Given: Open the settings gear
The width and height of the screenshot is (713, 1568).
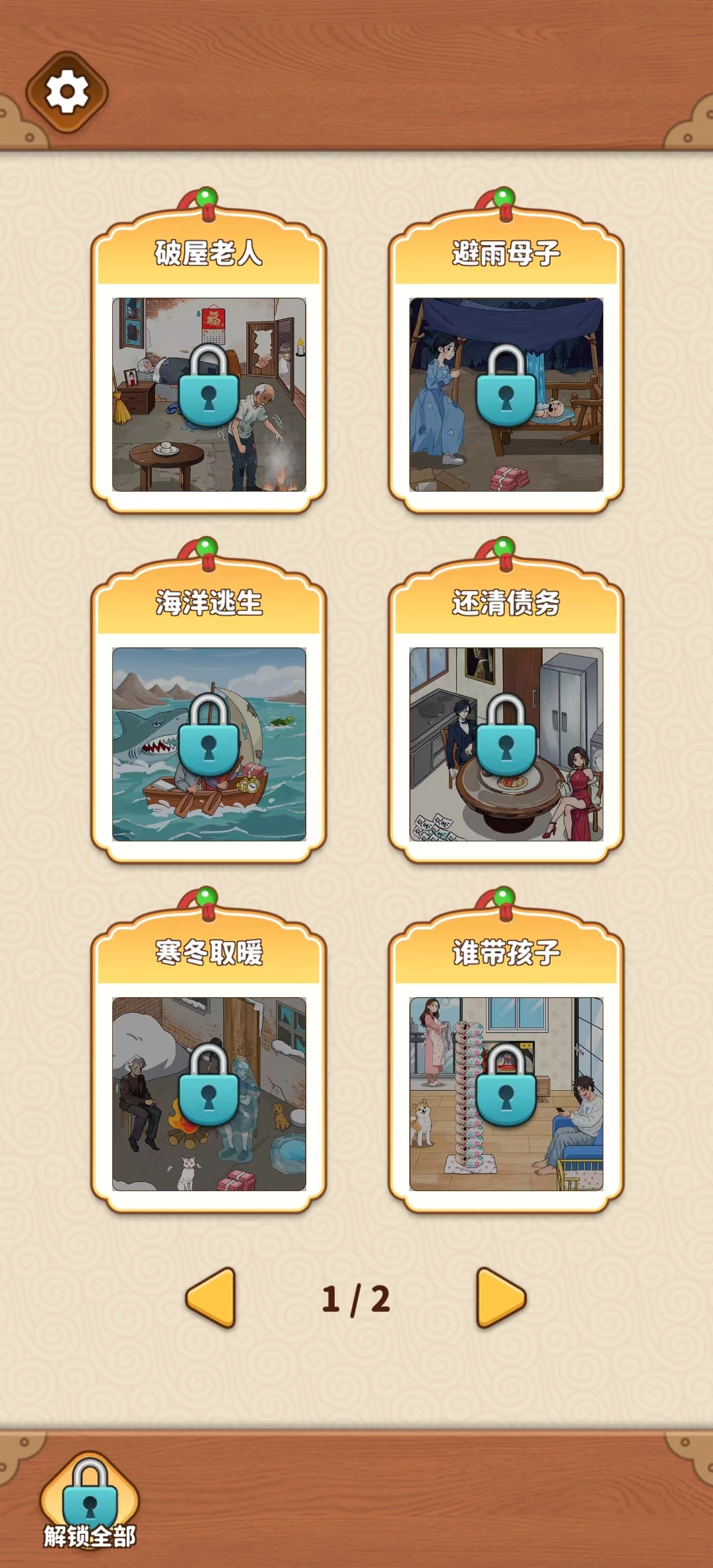Looking at the screenshot, I should (67, 92).
